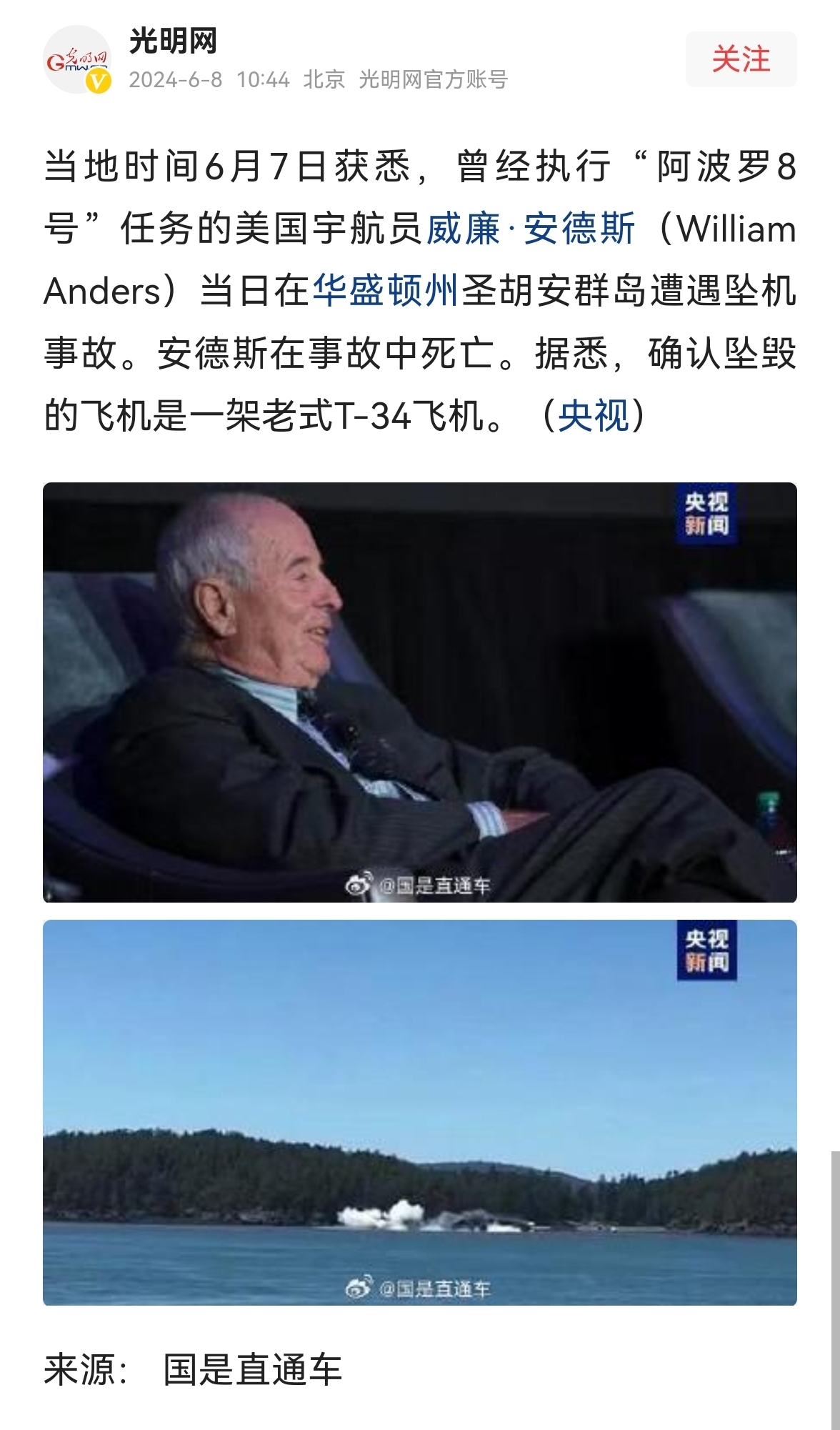Open 光明网's profile avatar
The width and height of the screenshot is (840, 1430).
[77, 60]
